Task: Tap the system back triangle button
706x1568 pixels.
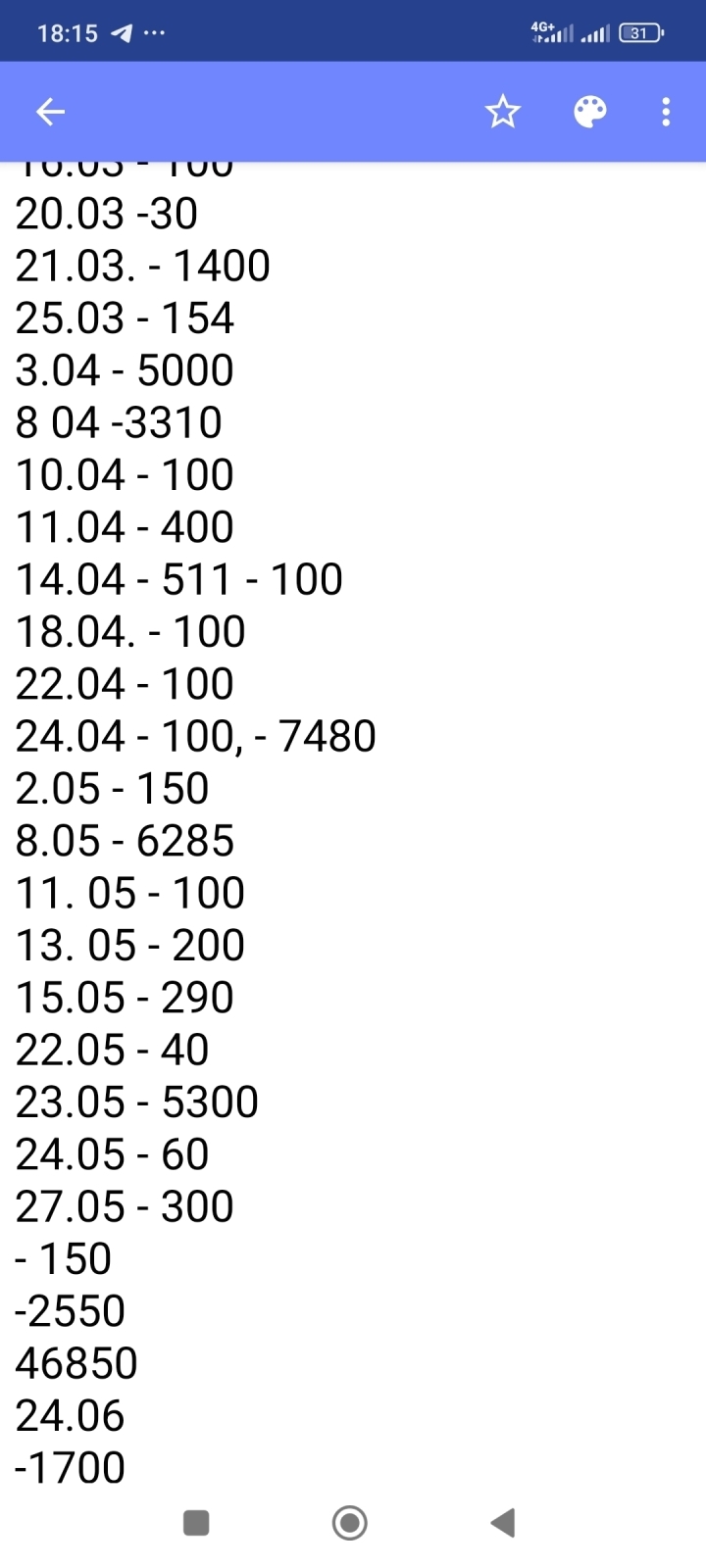Action: 503,1522
